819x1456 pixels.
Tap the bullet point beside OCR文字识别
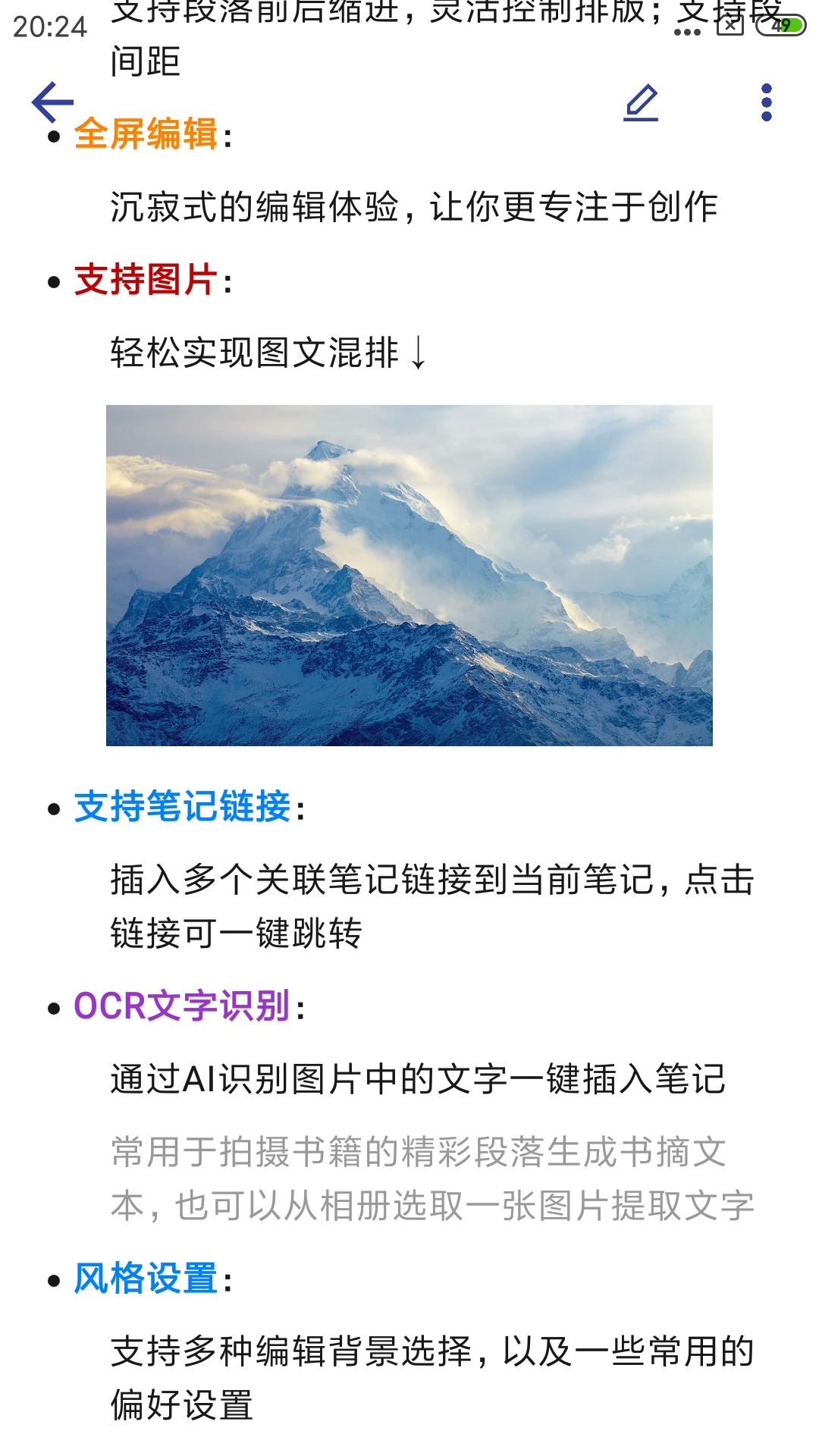pyautogui.click(x=53, y=1006)
